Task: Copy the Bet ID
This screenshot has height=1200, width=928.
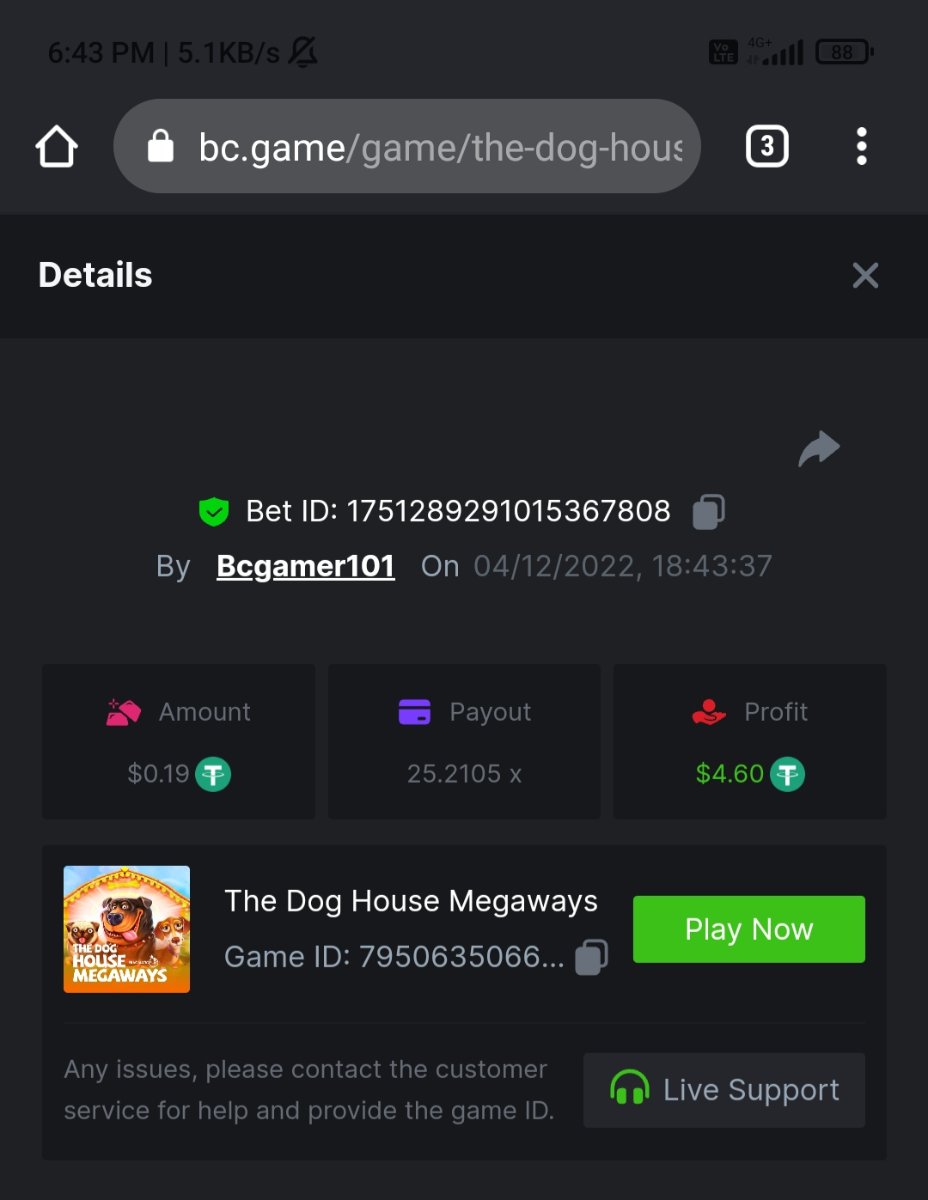Action: pos(709,511)
